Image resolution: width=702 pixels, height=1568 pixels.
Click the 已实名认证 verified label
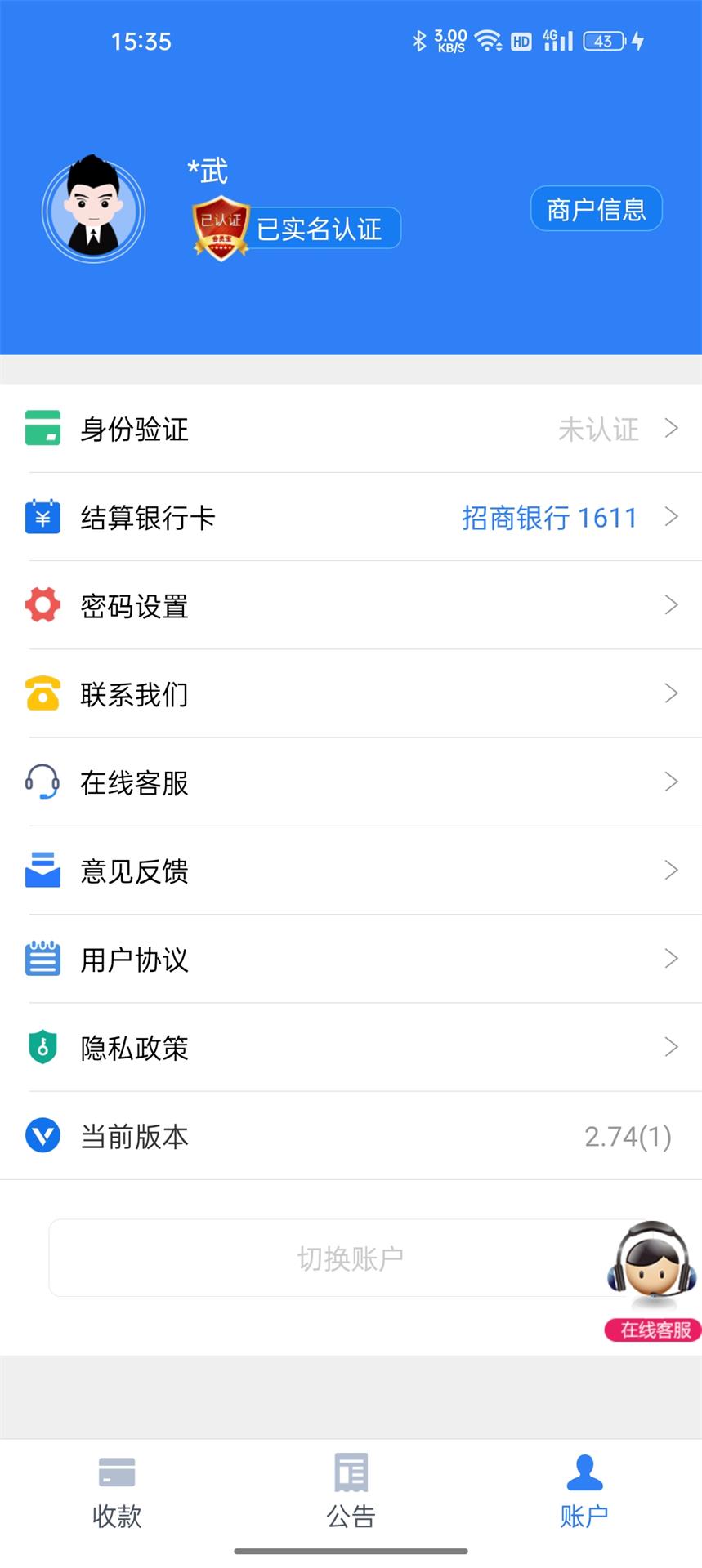(320, 229)
